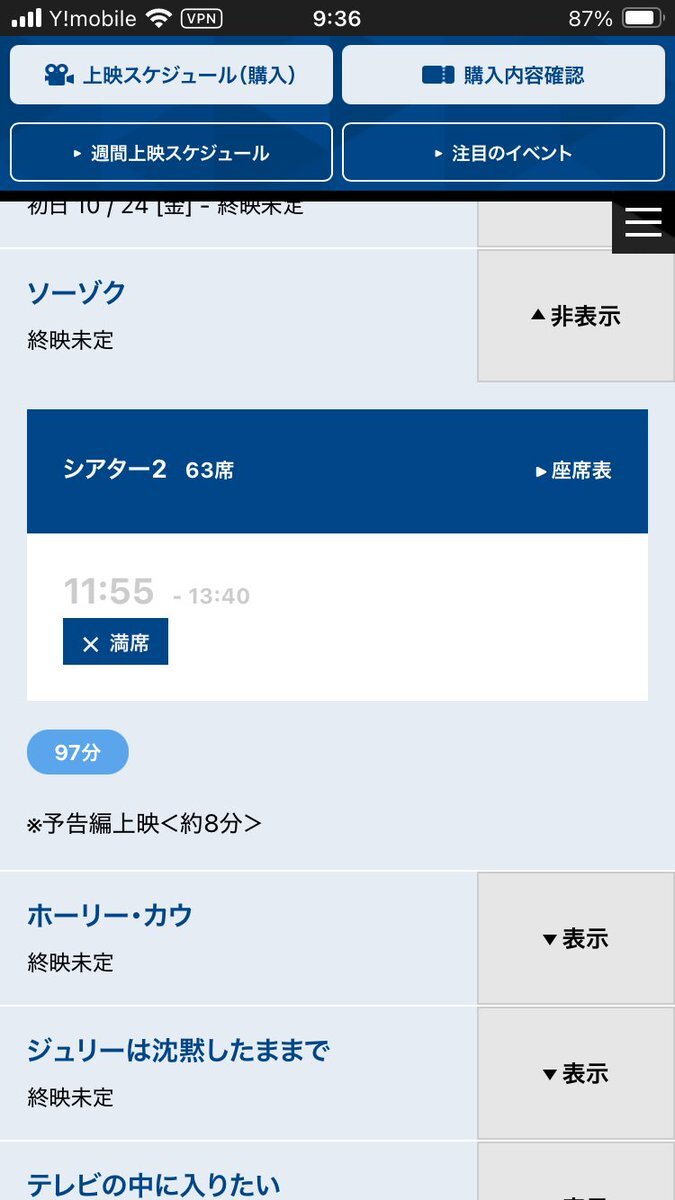Open ホーリー・カウ movie details
The height and width of the screenshot is (1200, 675).
(x=110, y=916)
